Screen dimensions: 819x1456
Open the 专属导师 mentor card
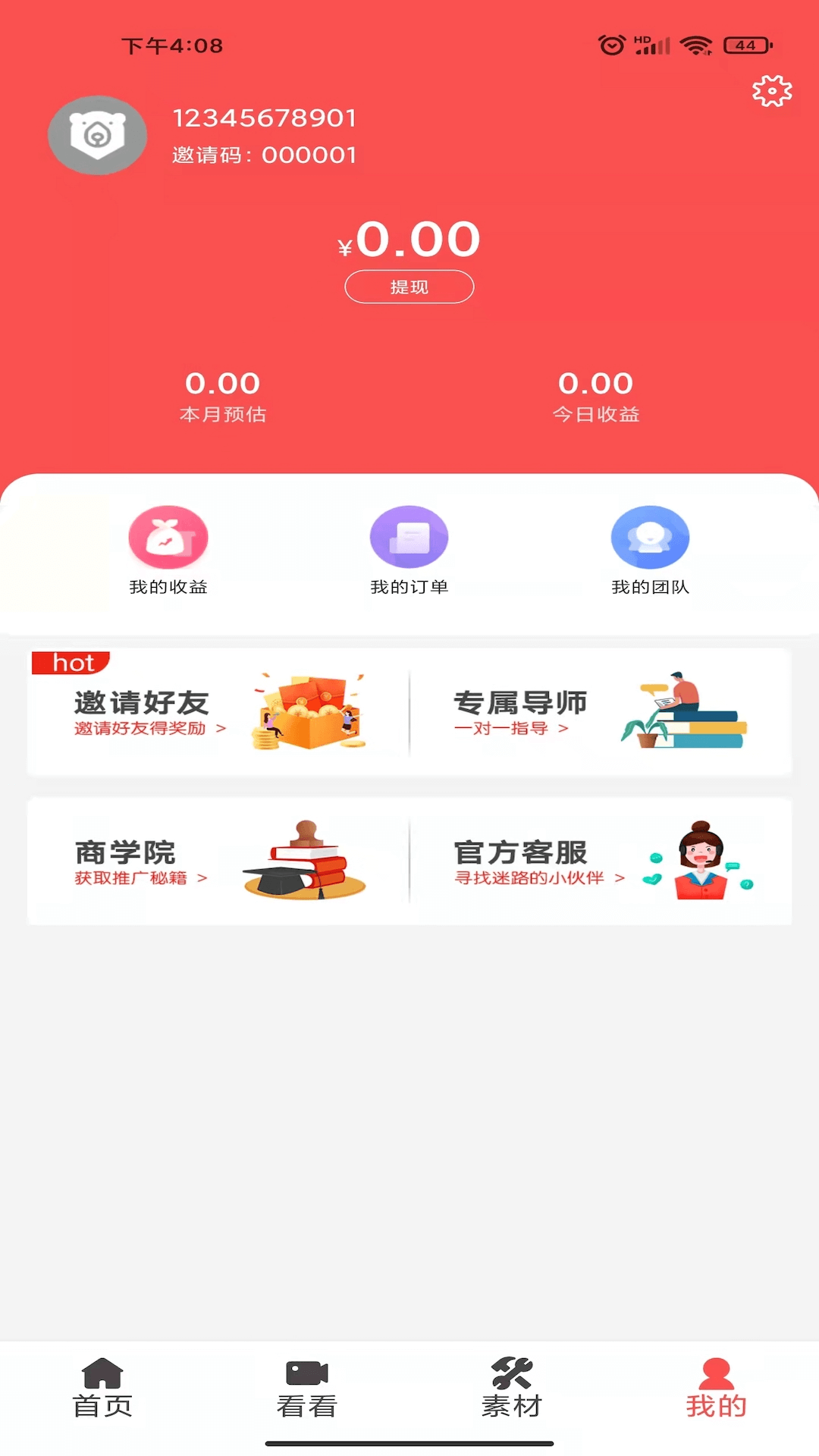[601, 711]
